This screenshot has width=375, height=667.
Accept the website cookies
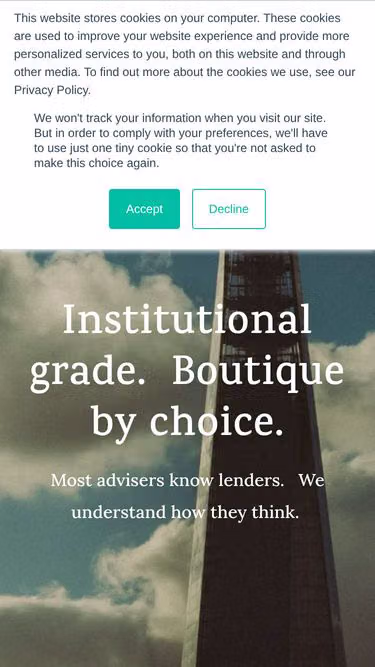[144, 209]
